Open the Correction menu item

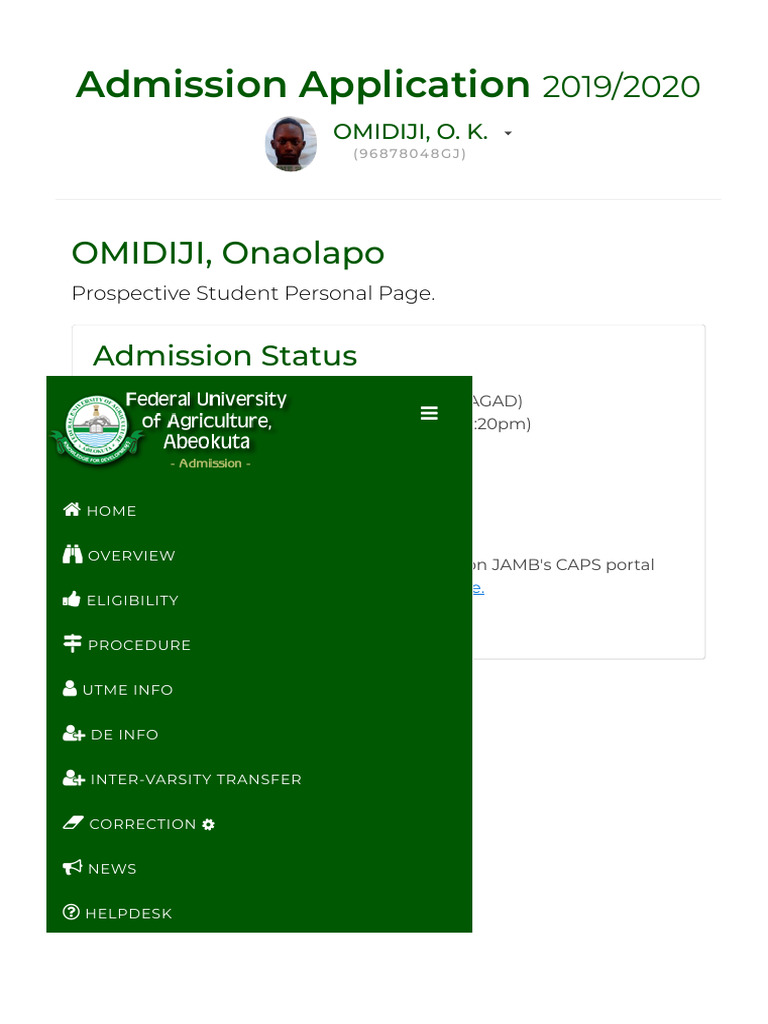(x=138, y=824)
